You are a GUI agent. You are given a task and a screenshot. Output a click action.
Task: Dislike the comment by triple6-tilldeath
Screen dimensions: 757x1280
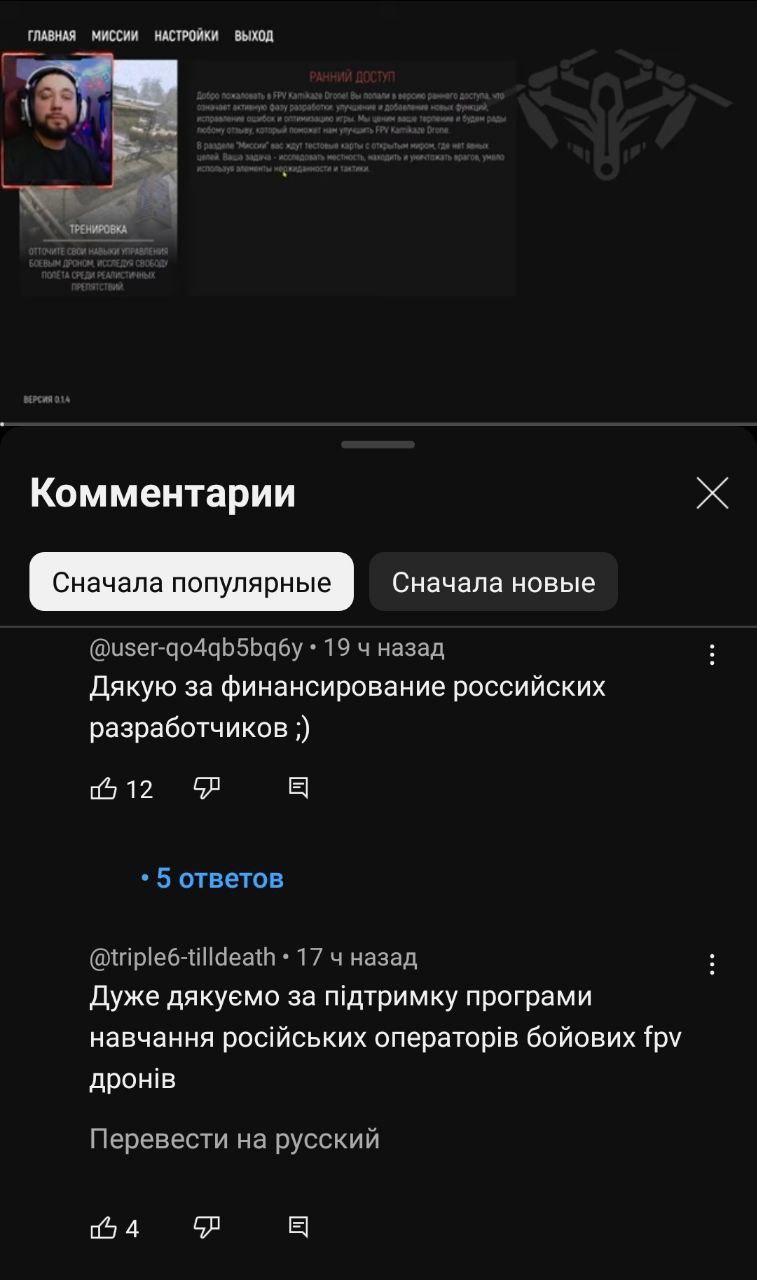[x=206, y=1228]
